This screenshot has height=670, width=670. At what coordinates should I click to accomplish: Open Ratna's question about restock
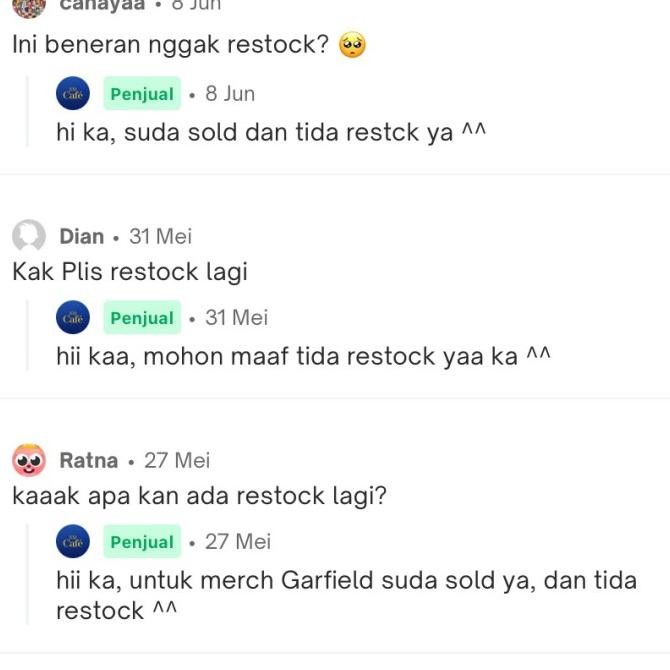click(199, 496)
